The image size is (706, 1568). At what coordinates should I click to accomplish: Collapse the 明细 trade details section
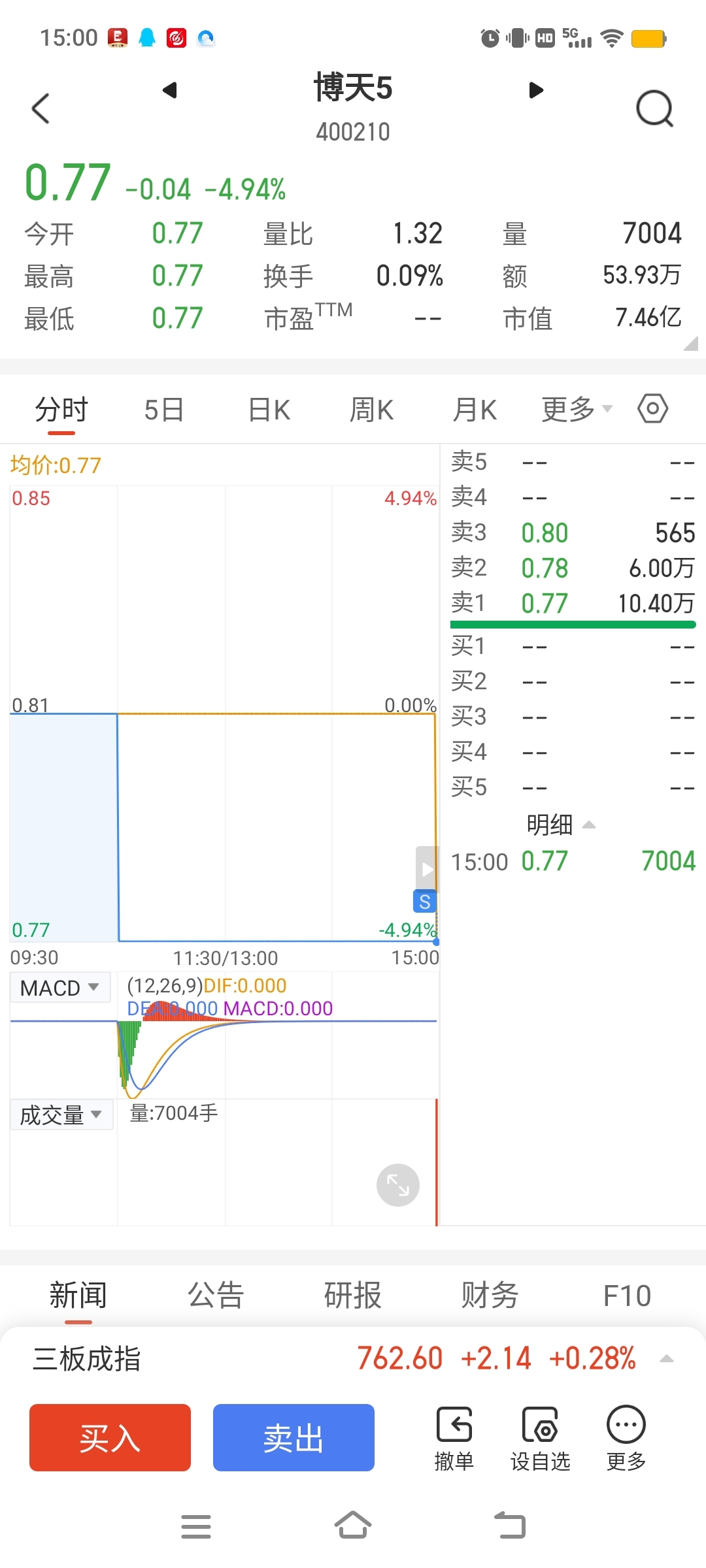point(561,825)
